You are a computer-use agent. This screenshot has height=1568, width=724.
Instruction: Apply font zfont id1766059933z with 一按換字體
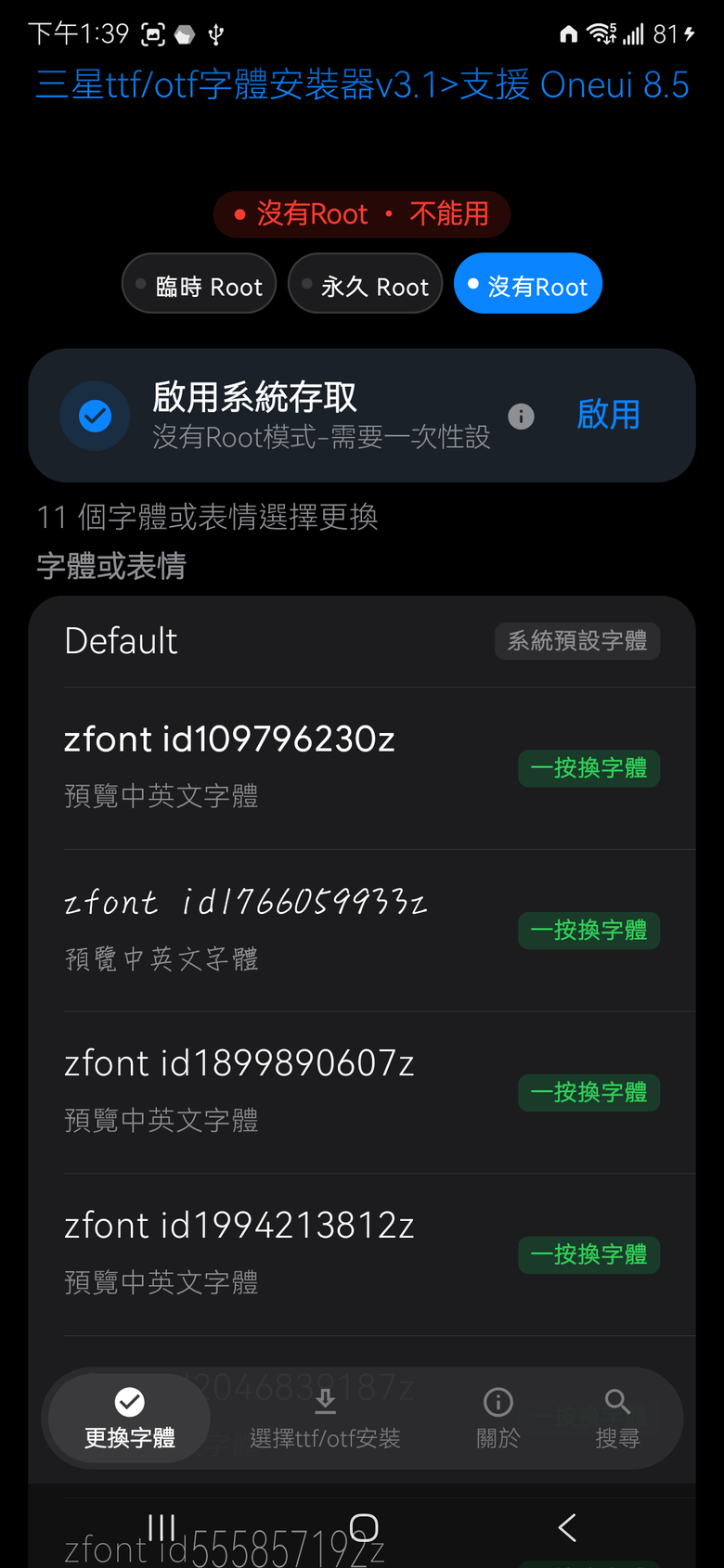point(588,931)
